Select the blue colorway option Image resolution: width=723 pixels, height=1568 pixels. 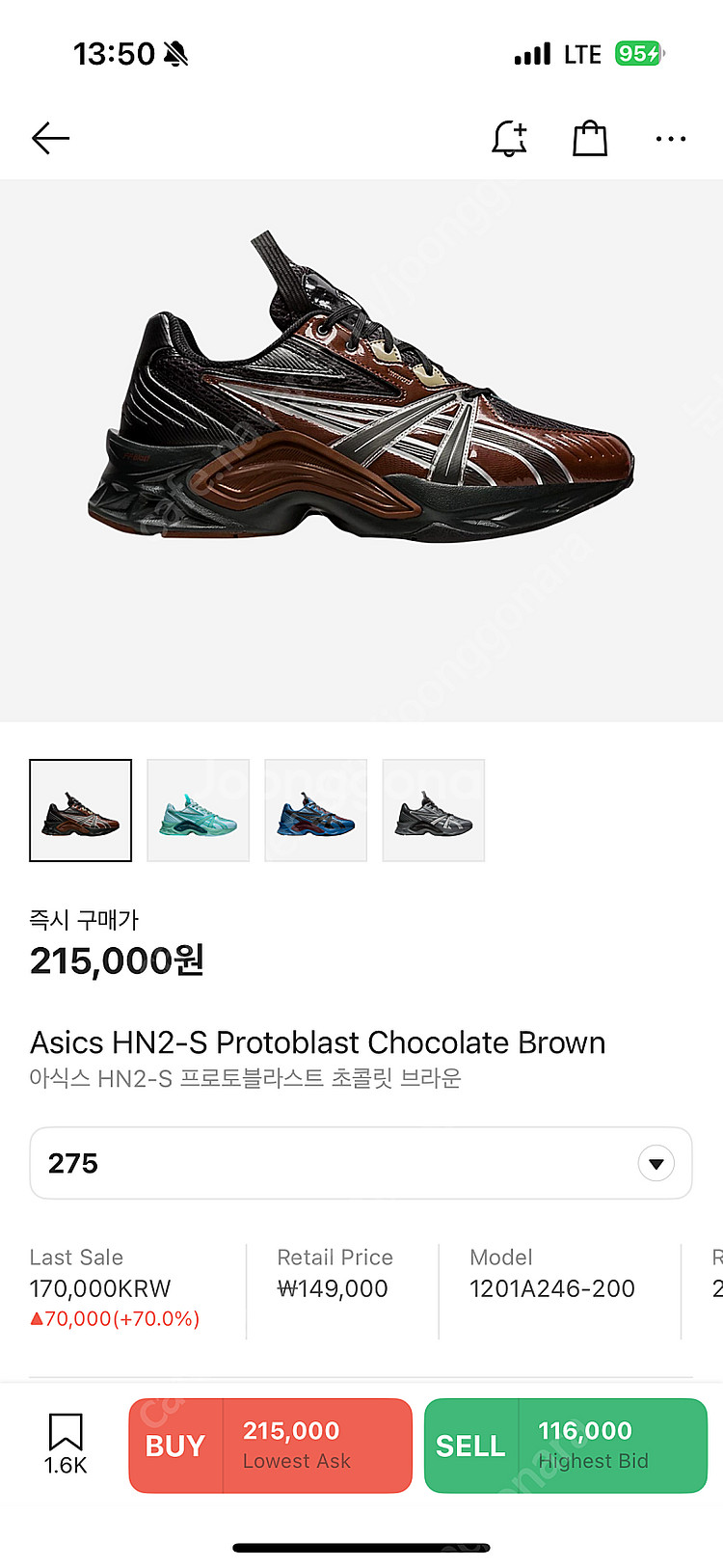tap(315, 810)
